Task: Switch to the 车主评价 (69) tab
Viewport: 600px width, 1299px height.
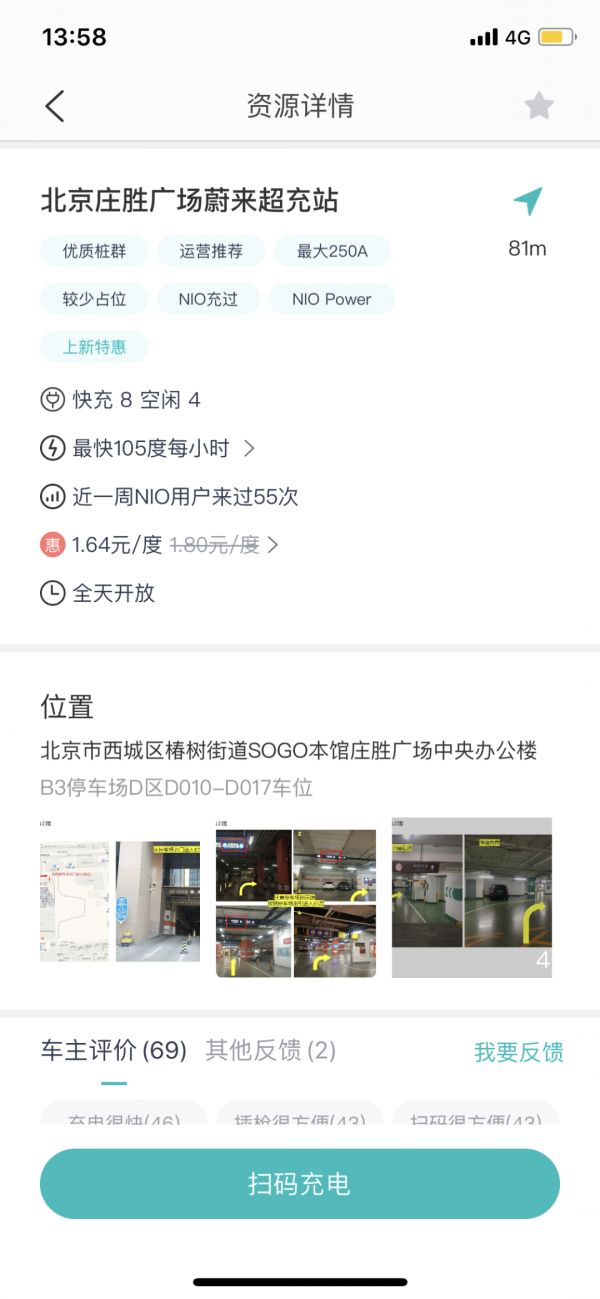Action: (x=114, y=1051)
